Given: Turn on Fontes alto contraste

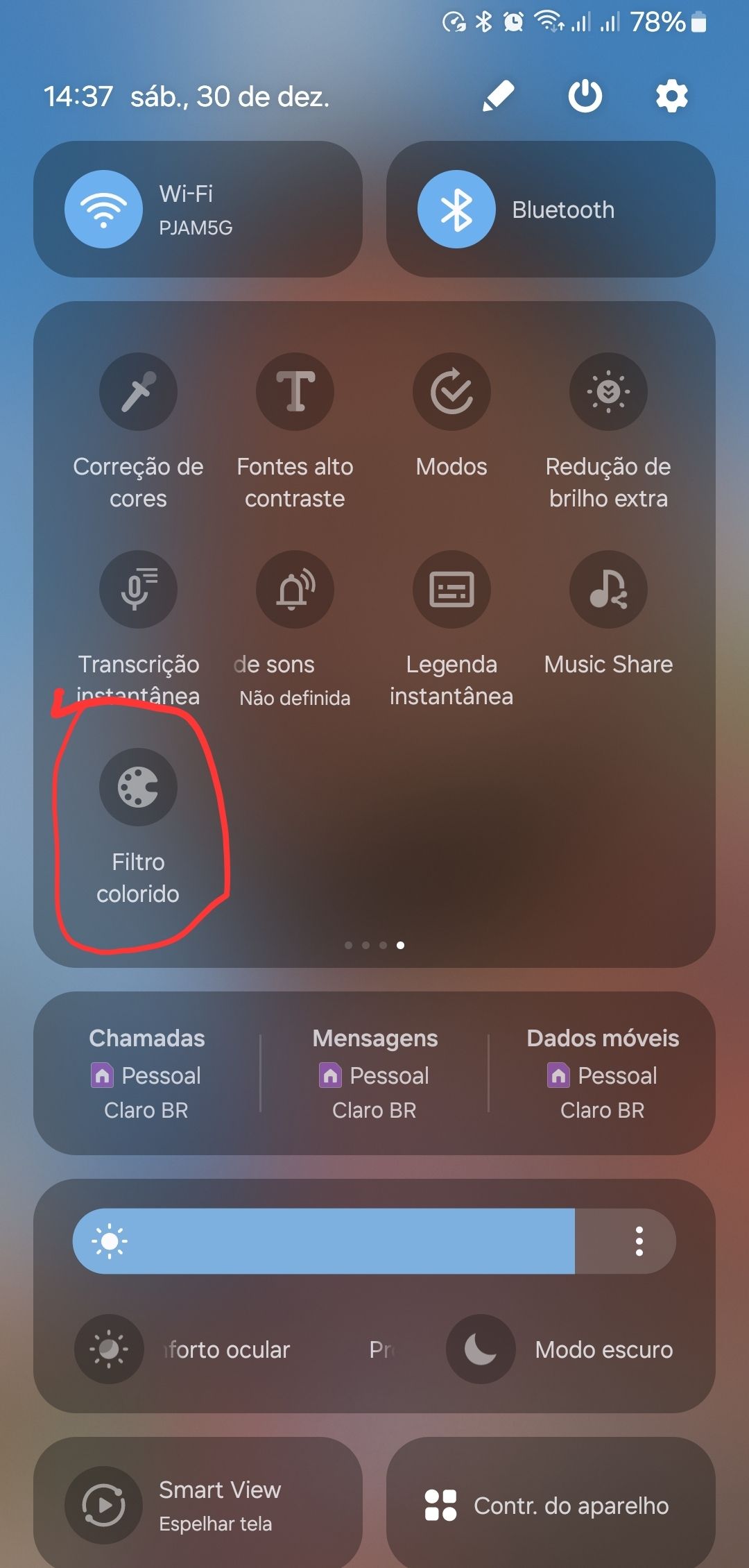Looking at the screenshot, I should tap(295, 392).
